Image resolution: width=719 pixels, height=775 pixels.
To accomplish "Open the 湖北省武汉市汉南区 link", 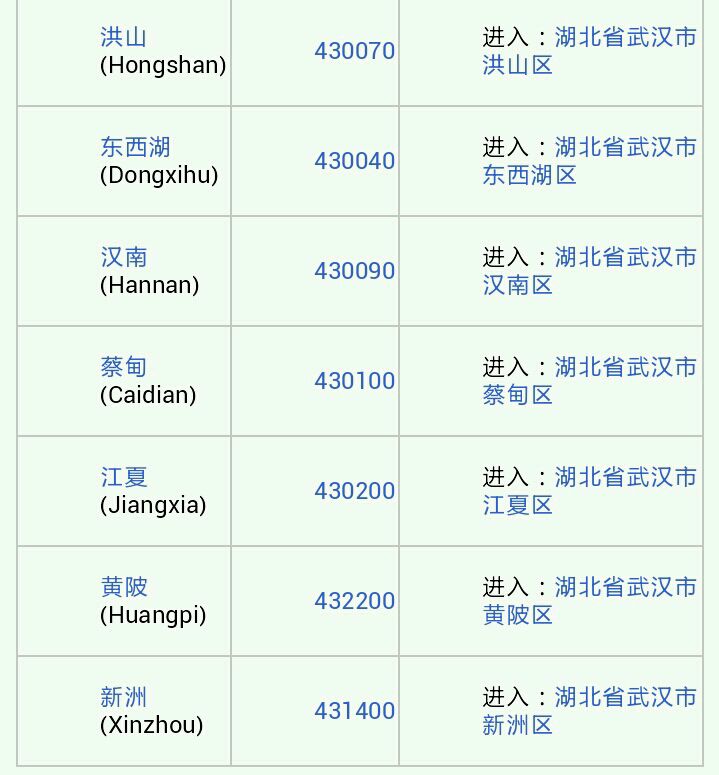I will click(x=625, y=258).
